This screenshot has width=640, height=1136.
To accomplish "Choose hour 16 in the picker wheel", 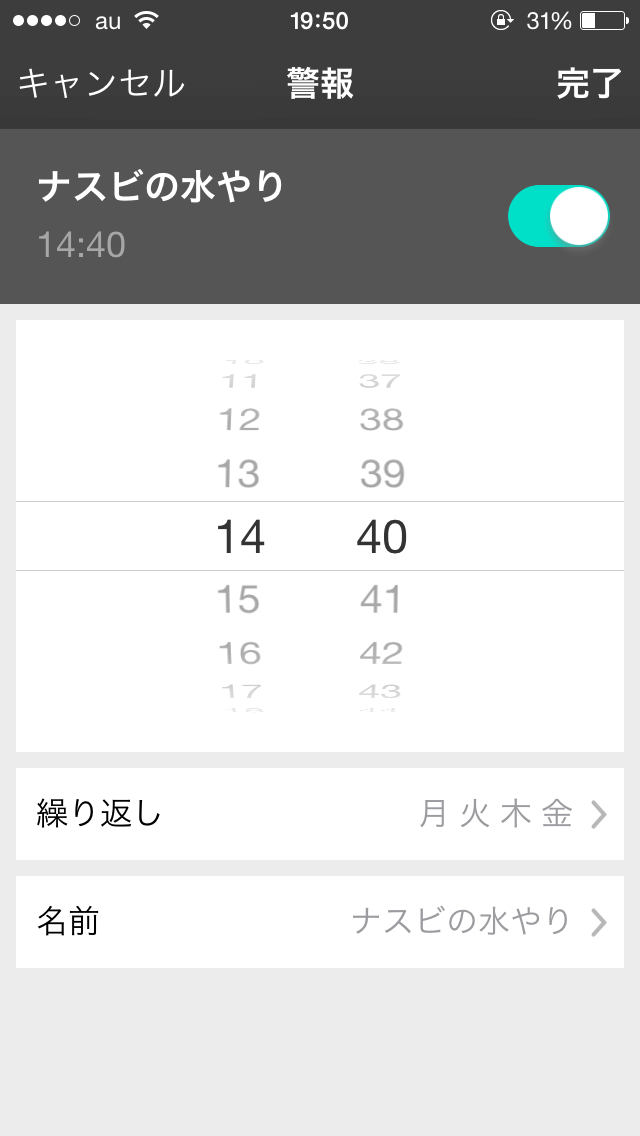I will (x=239, y=653).
